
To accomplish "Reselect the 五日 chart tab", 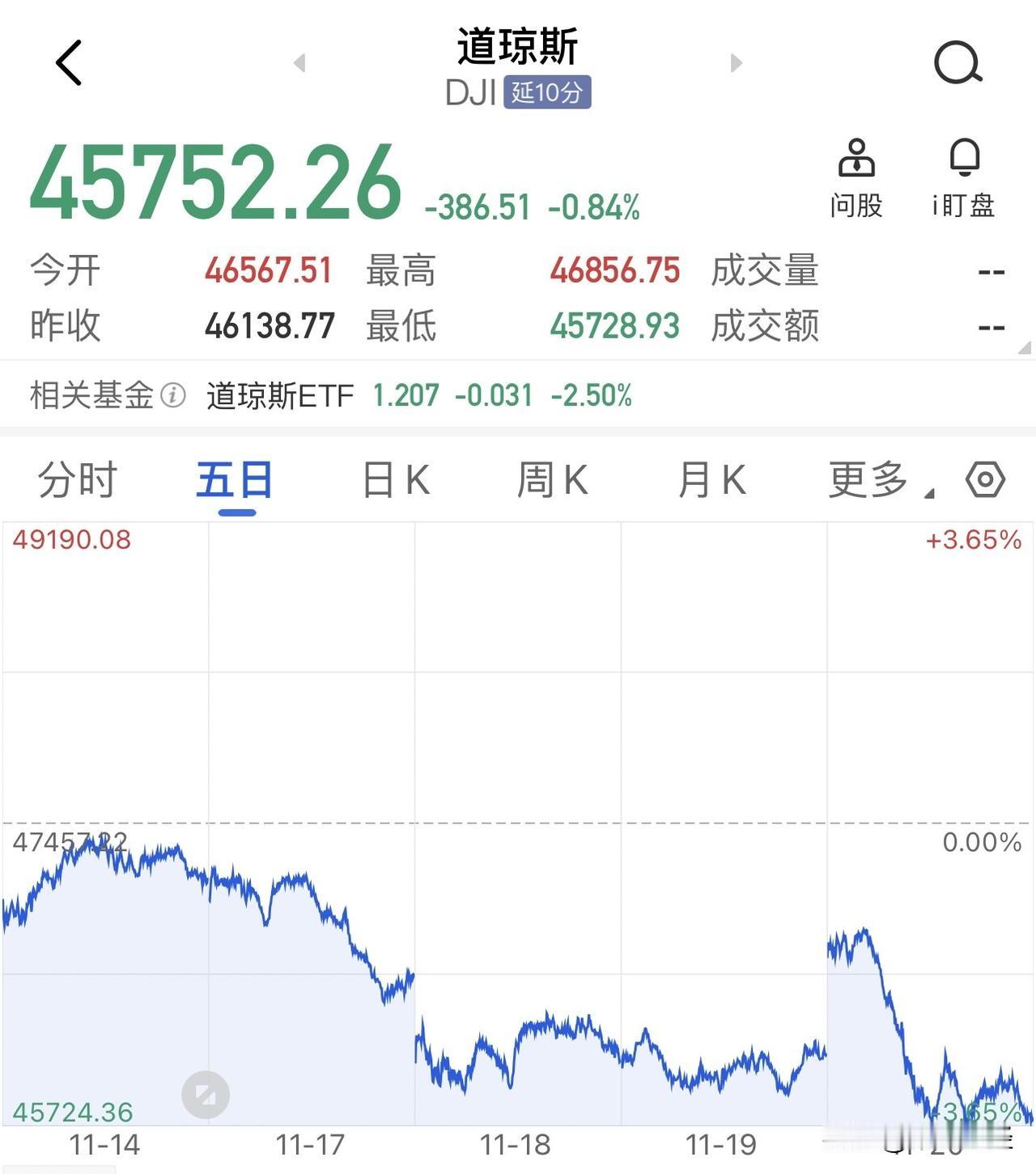I will pos(233,479).
